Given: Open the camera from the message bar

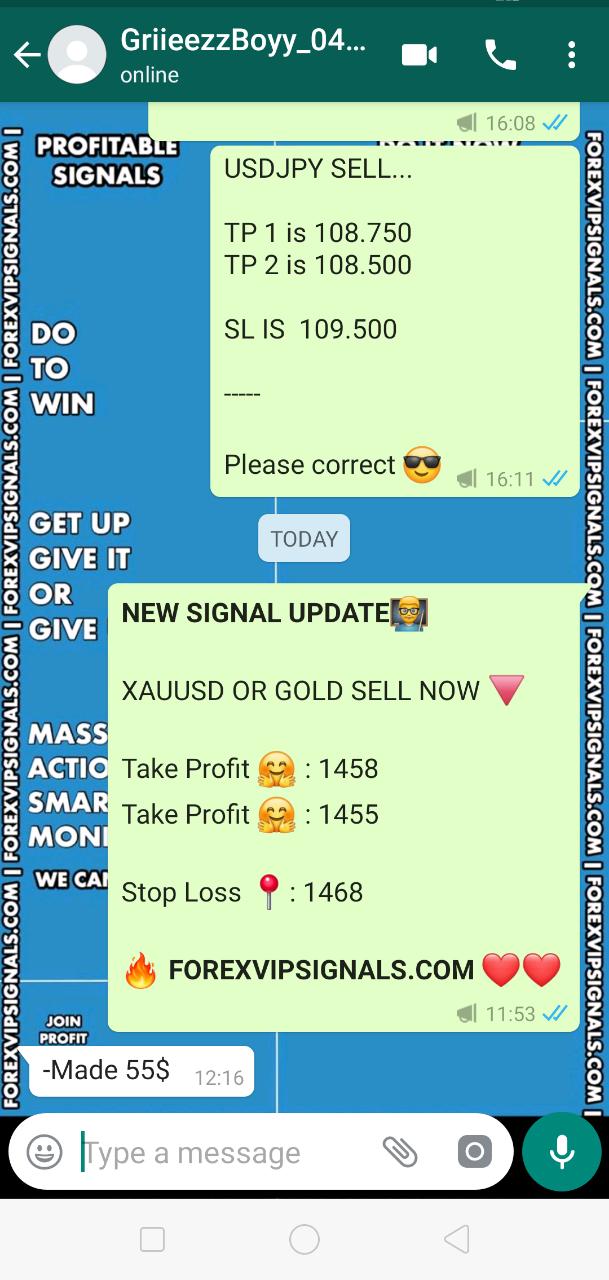Looking at the screenshot, I should (x=475, y=1152).
